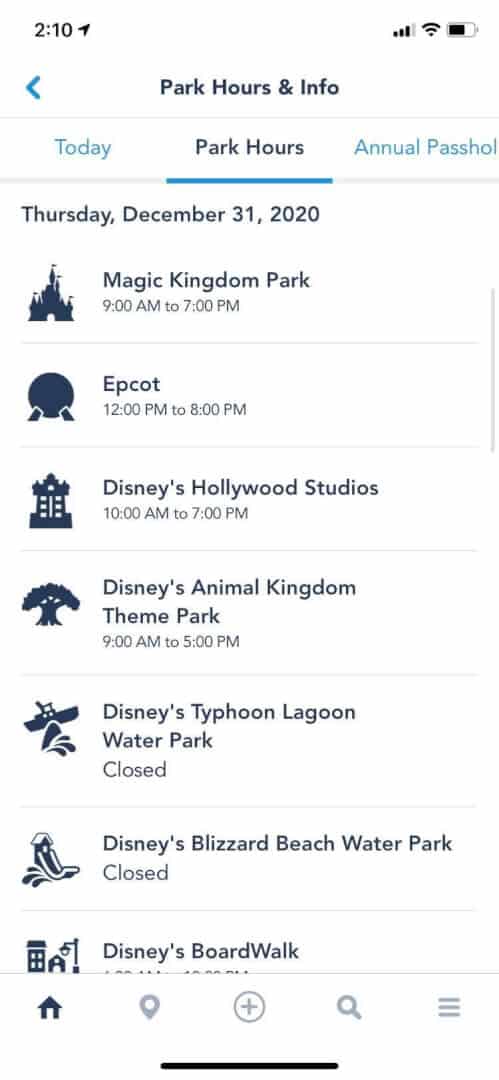The image size is (499, 1080).
Task: Open search from the bottom bar
Action: [x=349, y=1008]
